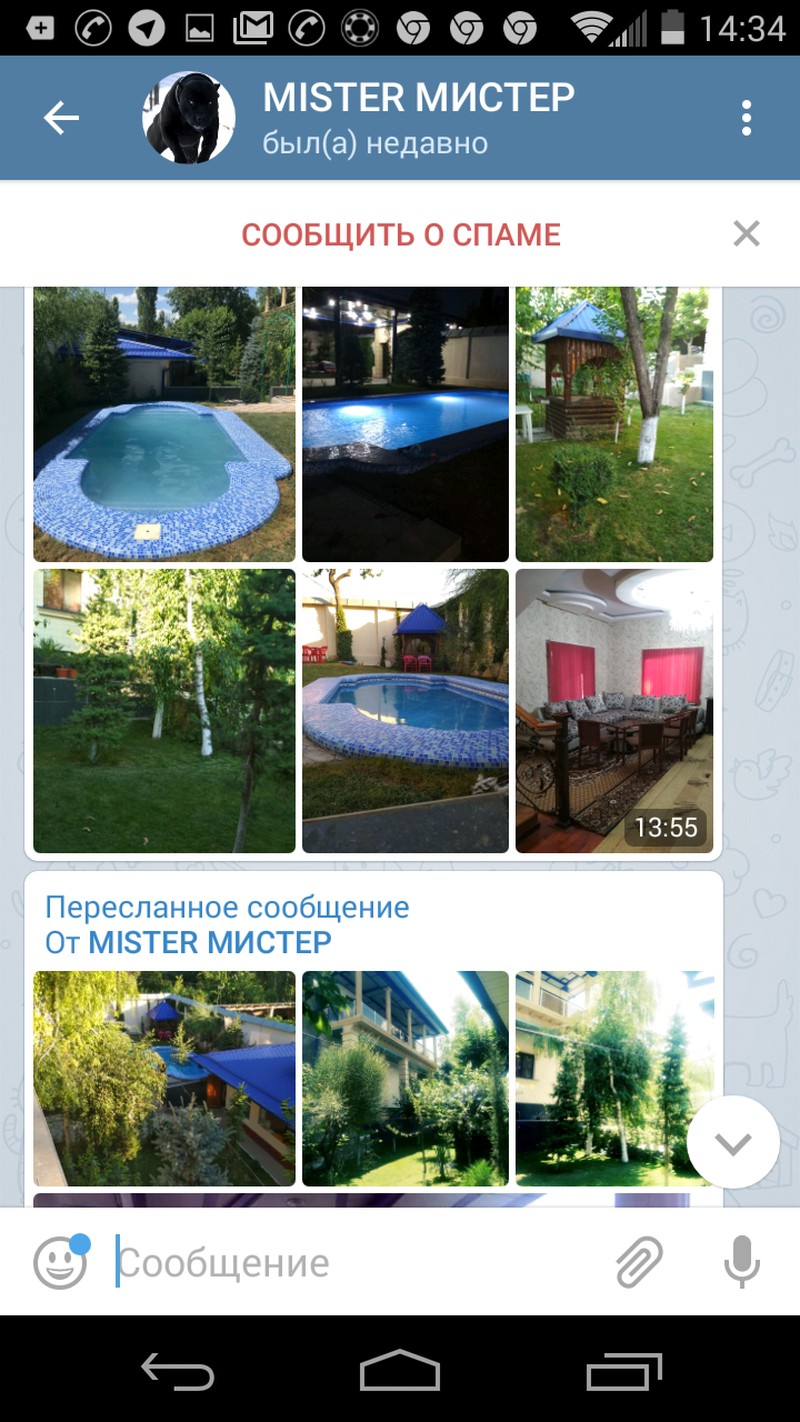View the wooden gazebo garden photo
Viewport: 800px width, 1422px height.
coord(614,424)
